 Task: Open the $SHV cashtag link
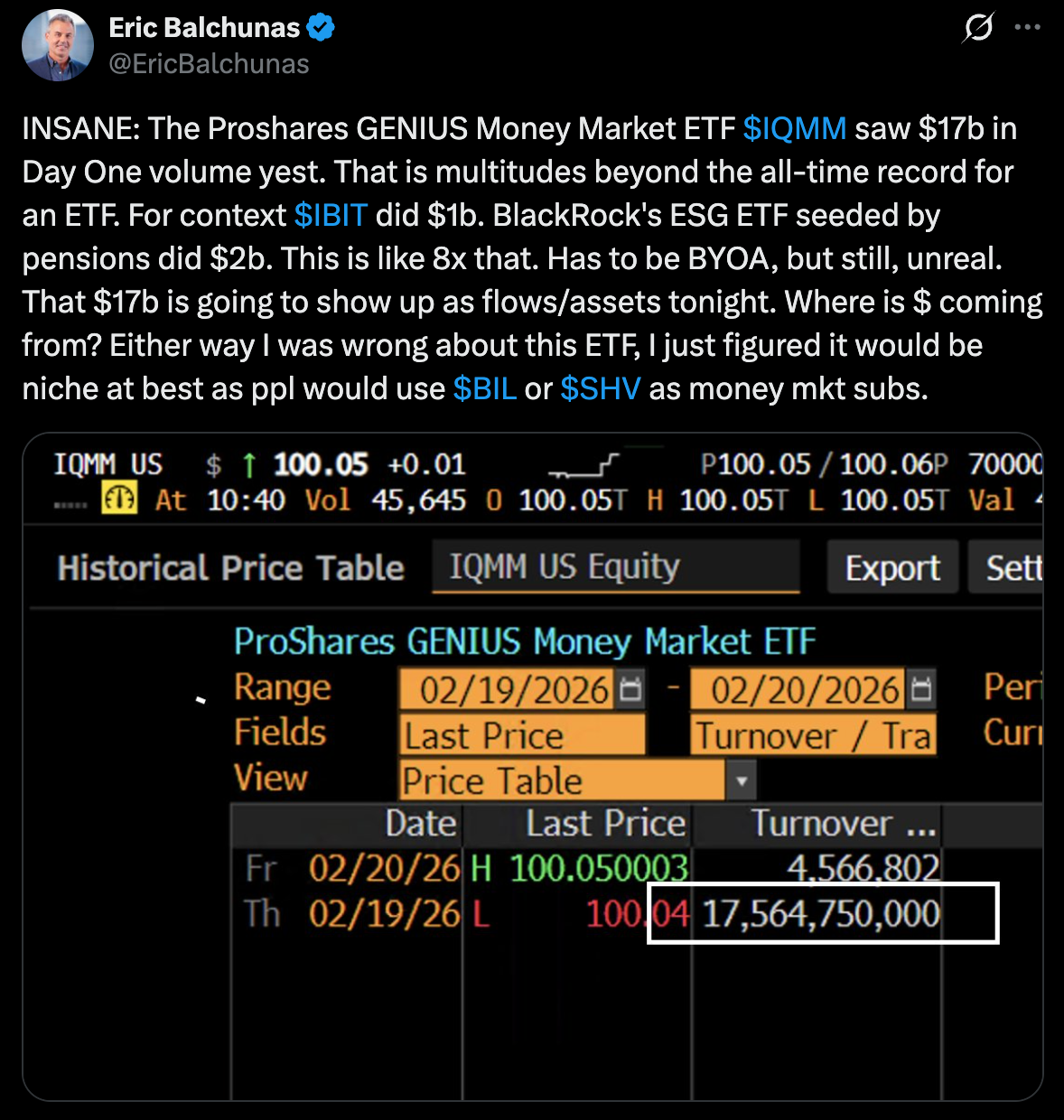point(600,389)
